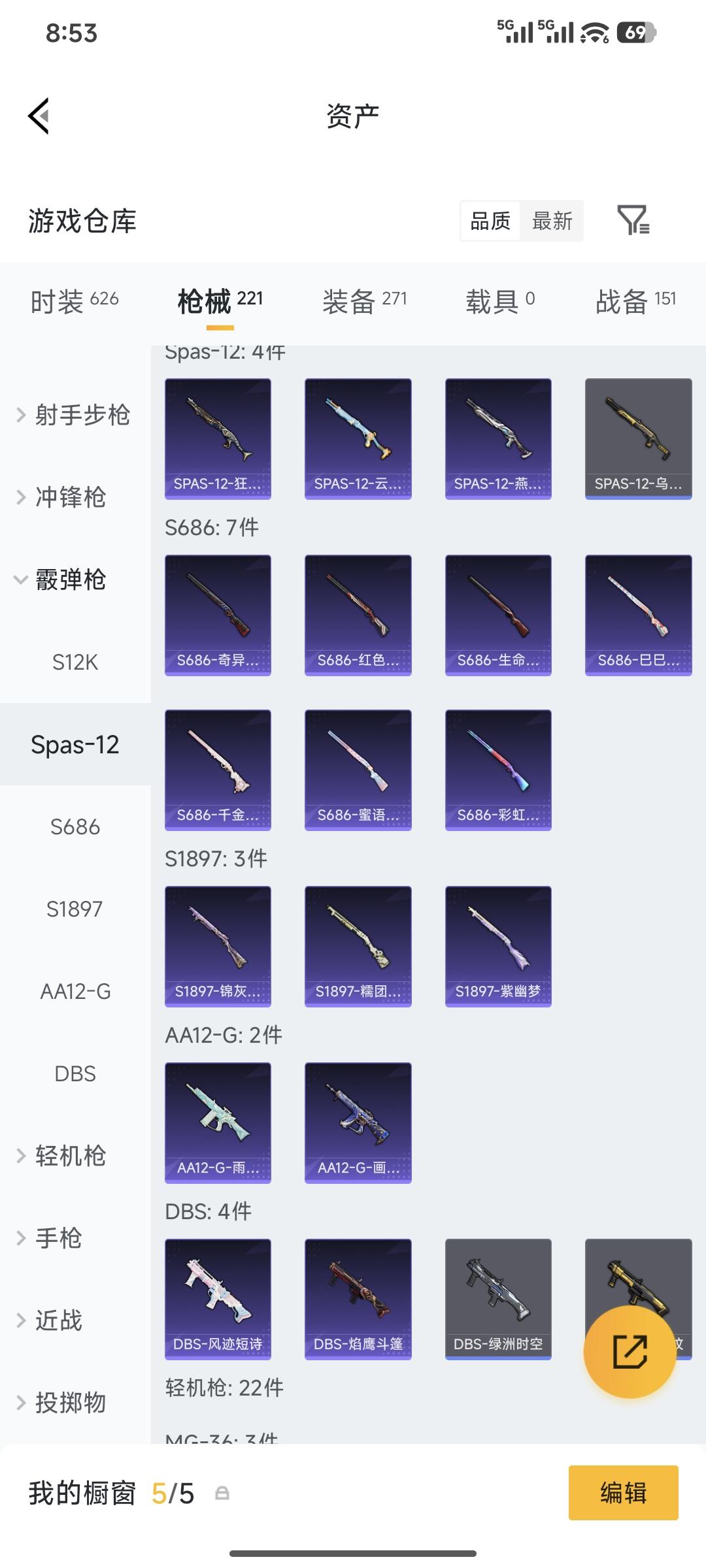The width and height of the screenshot is (706, 1568).
Task: Click the yellow share/export floating button
Action: tap(630, 1351)
